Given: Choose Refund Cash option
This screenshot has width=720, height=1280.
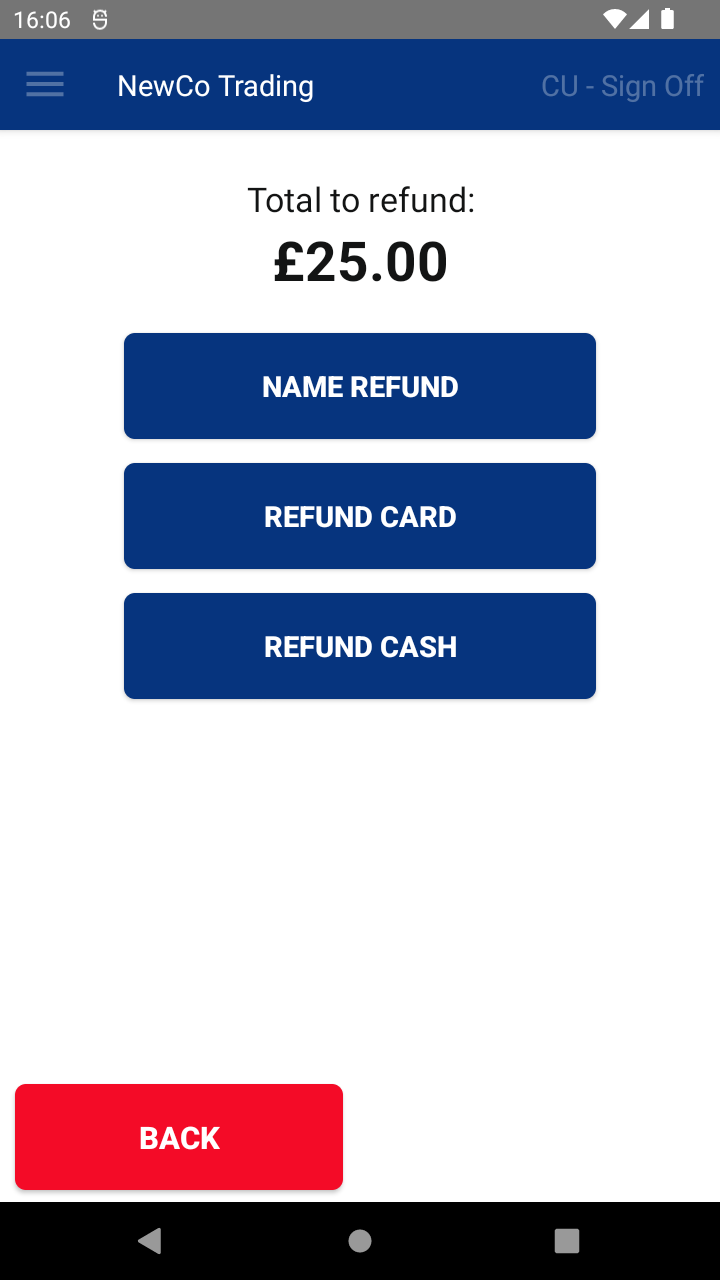Looking at the screenshot, I should pyautogui.click(x=360, y=646).
